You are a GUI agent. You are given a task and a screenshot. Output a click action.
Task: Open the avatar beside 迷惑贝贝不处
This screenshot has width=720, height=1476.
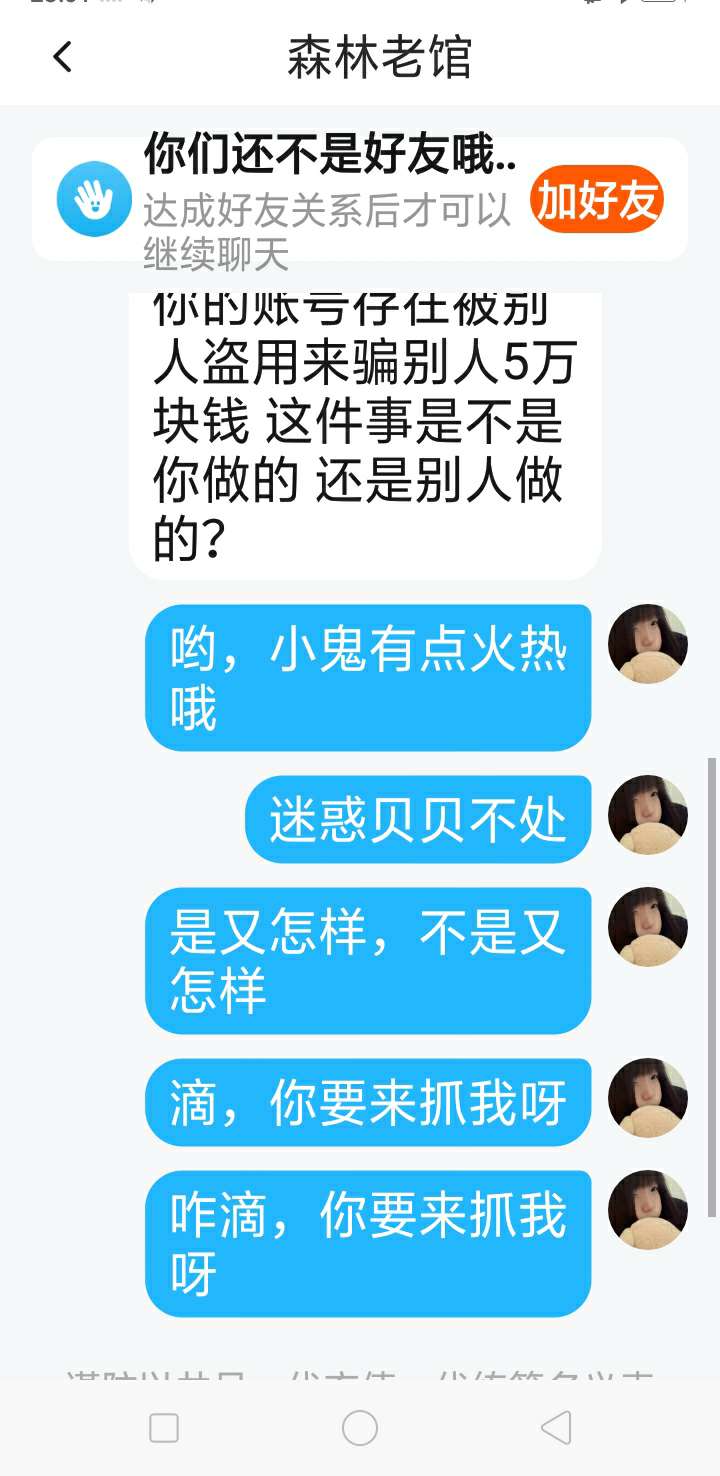(x=647, y=814)
